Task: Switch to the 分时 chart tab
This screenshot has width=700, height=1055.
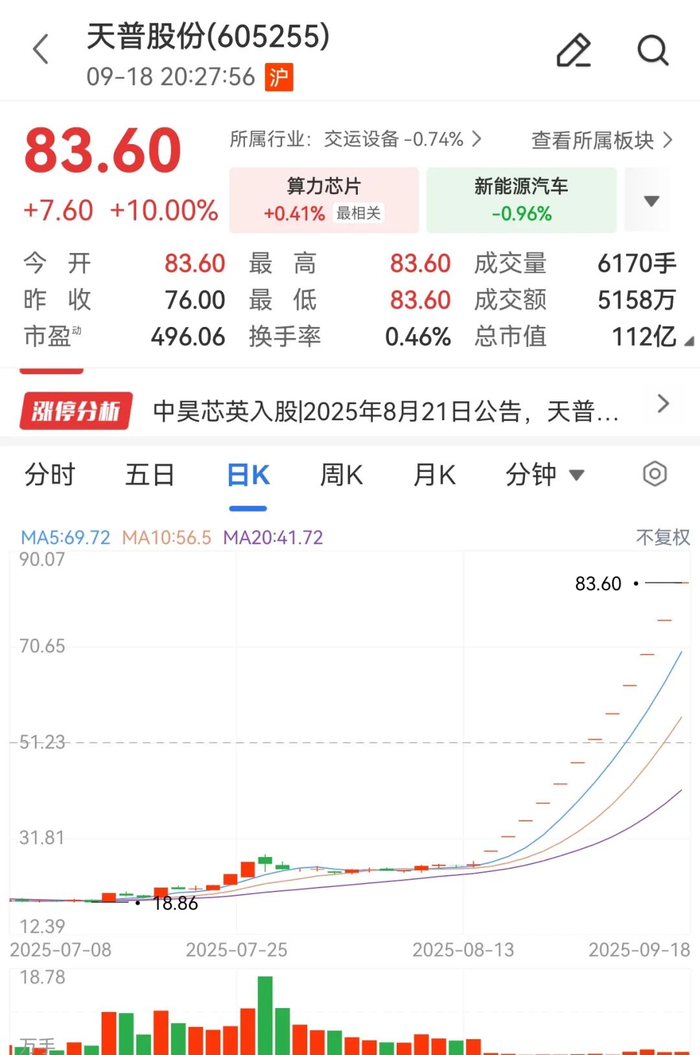Action: [50, 474]
